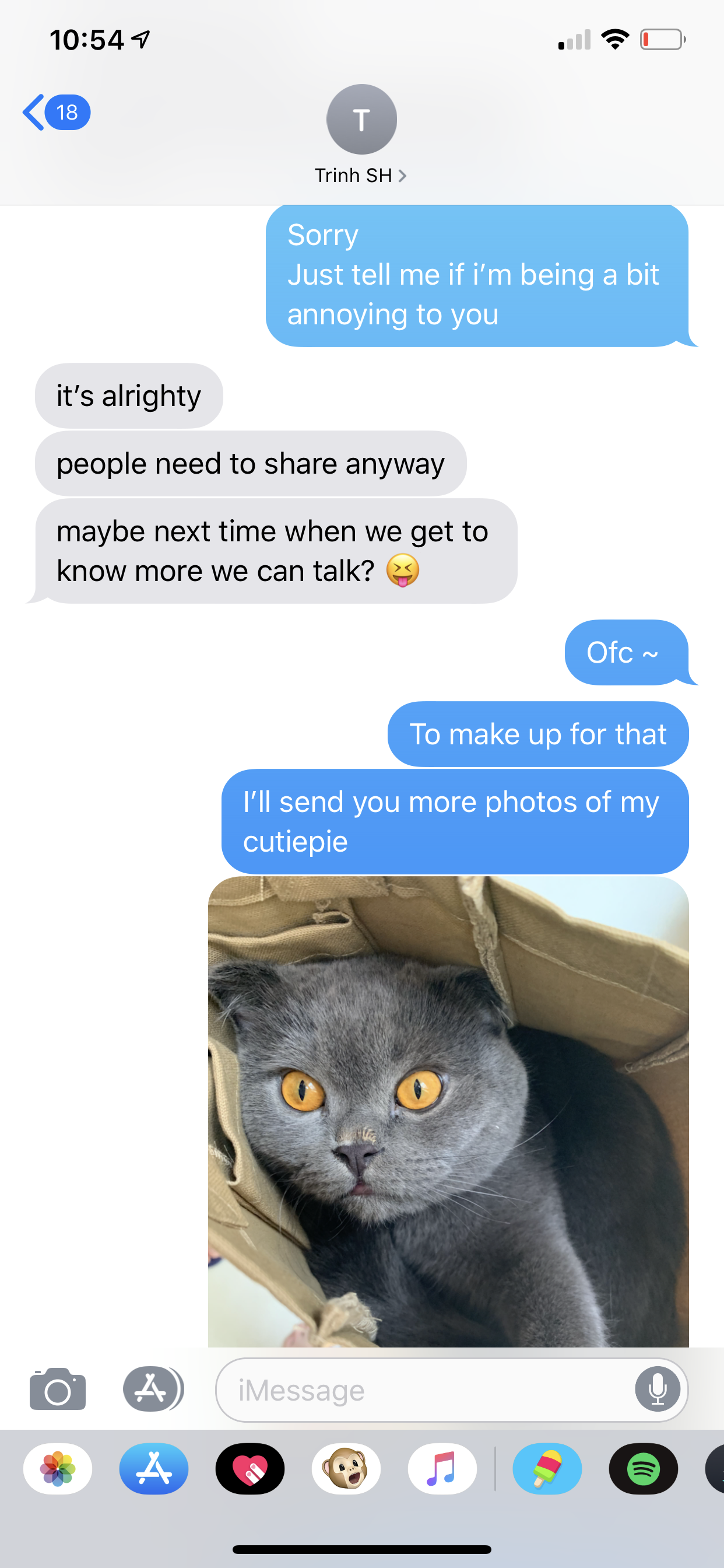This screenshot has height=1568, width=724.
Task: Open the Animoji monkey app
Action: pos(346,1469)
